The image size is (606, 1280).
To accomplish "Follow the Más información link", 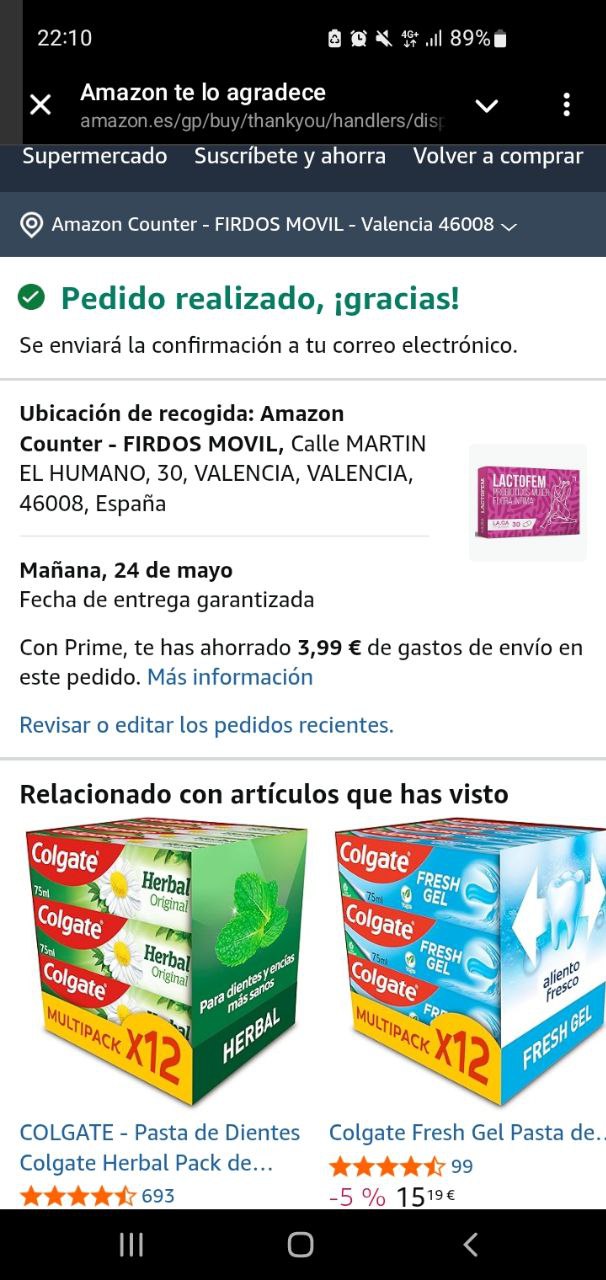I will tap(230, 677).
